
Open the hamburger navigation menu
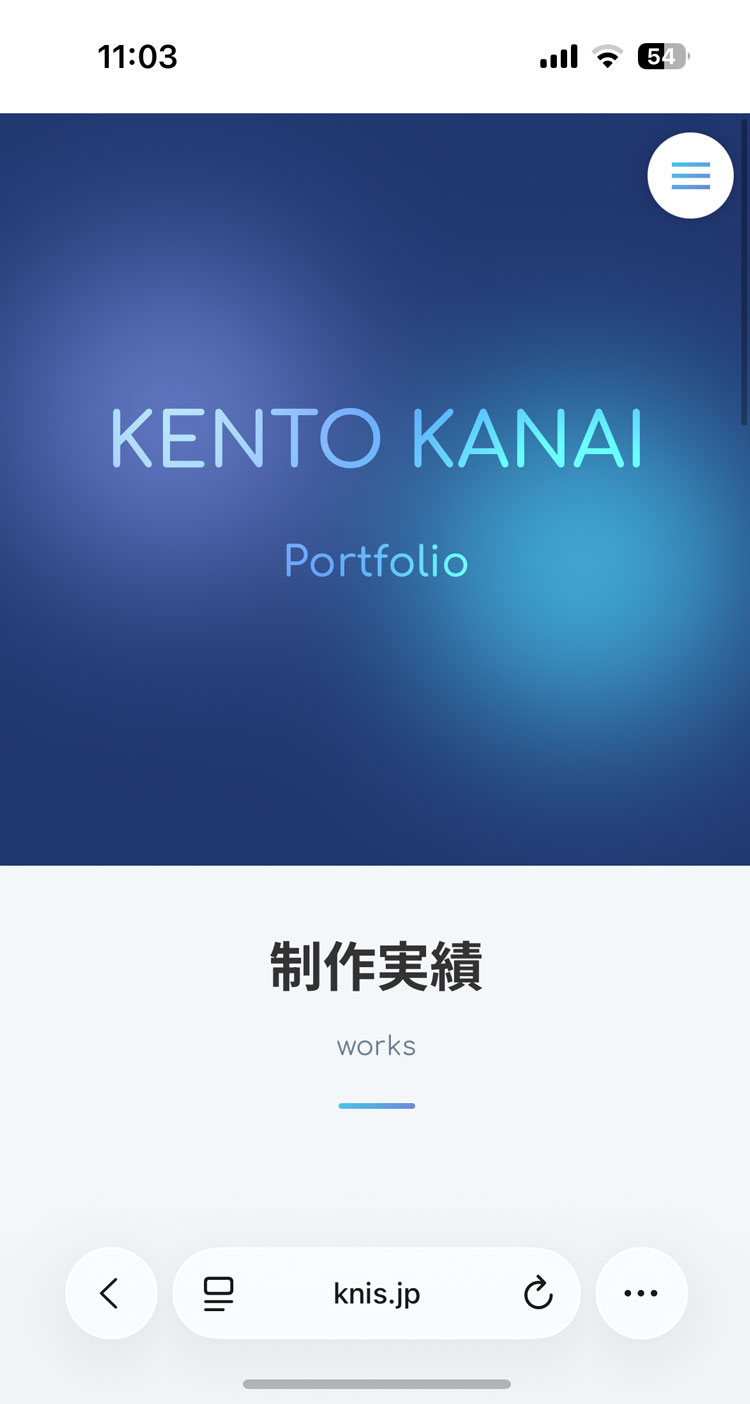coord(690,176)
